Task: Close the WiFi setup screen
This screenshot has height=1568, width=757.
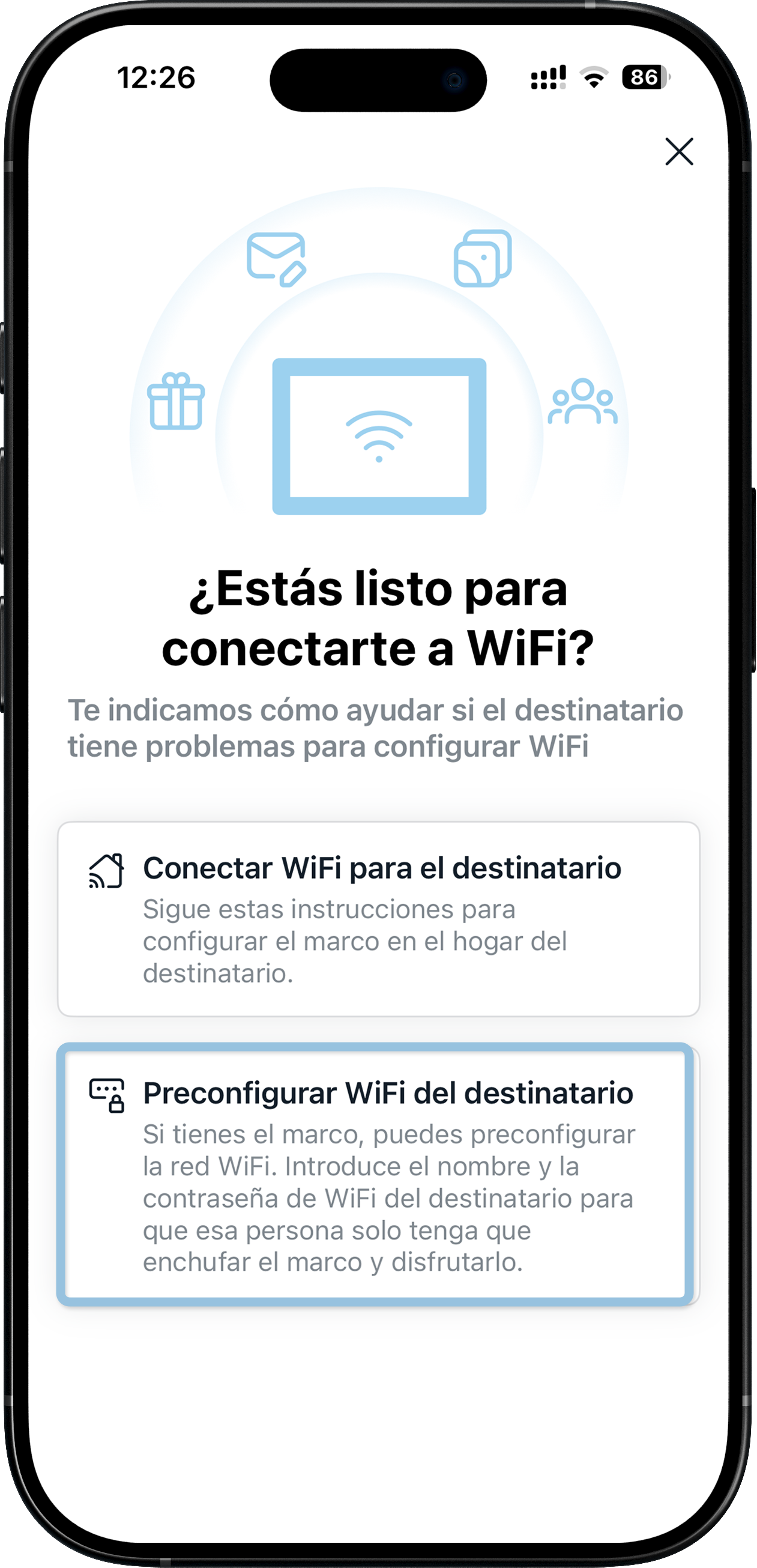Action: 679,151
